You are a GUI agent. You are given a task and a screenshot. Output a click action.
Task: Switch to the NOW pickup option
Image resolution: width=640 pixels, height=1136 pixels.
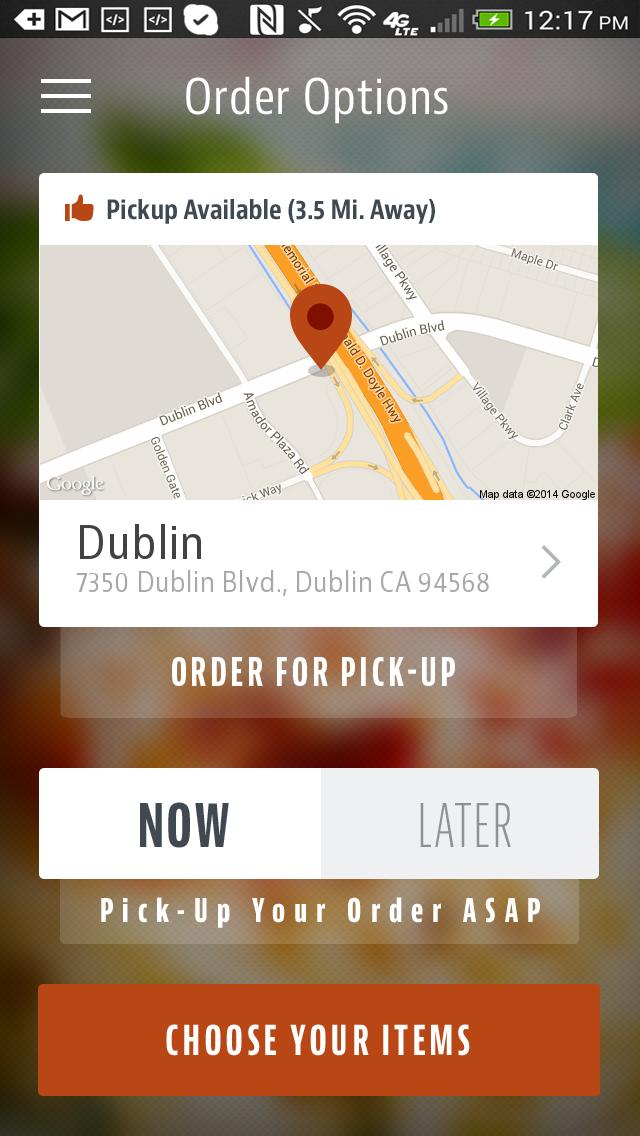(181, 824)
